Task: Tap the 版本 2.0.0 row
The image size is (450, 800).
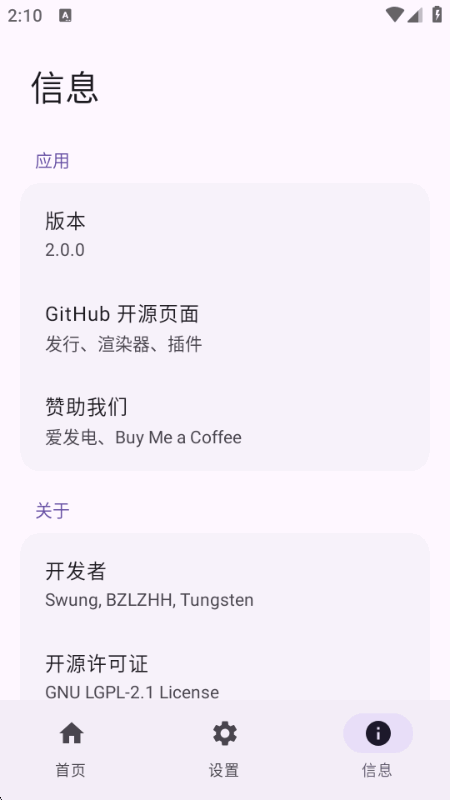Action: (x=224, y=235)
